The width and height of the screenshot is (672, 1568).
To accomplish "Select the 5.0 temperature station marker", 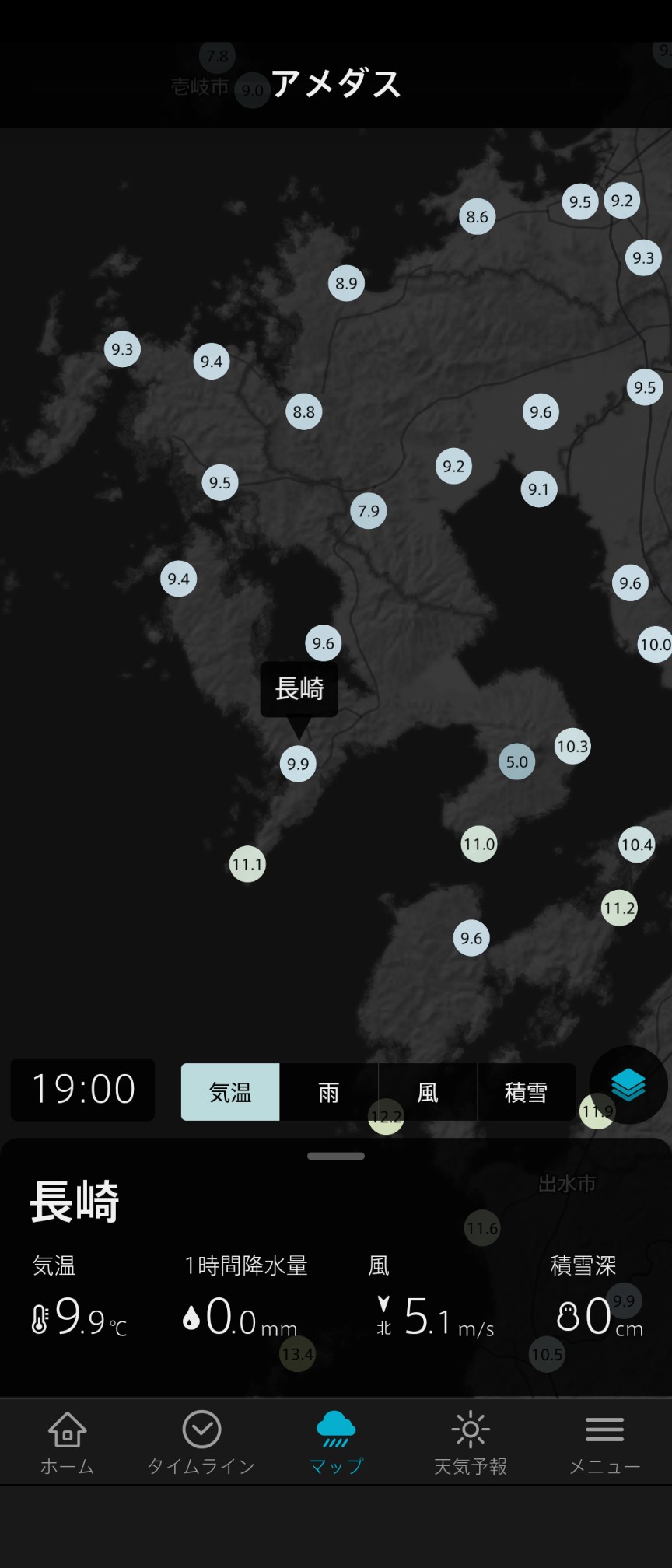I will point(516,762).
